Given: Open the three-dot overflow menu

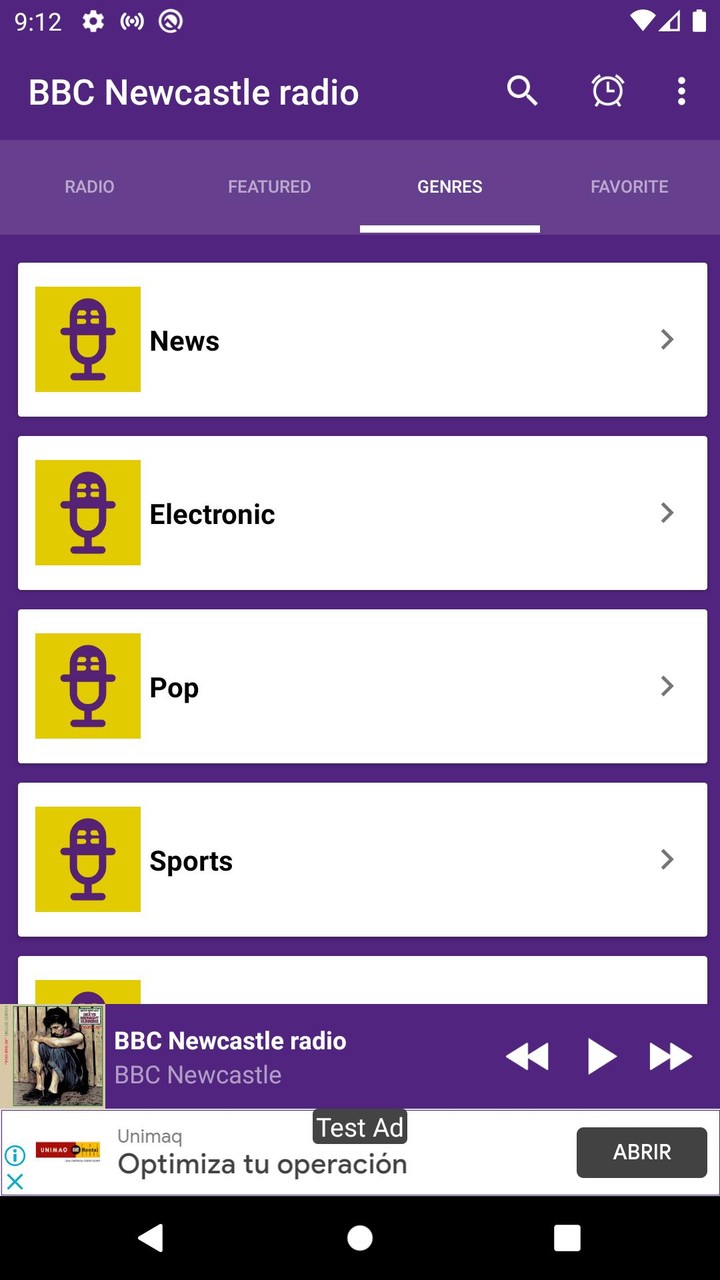Looking at the screenshot, I should (681, 91).
